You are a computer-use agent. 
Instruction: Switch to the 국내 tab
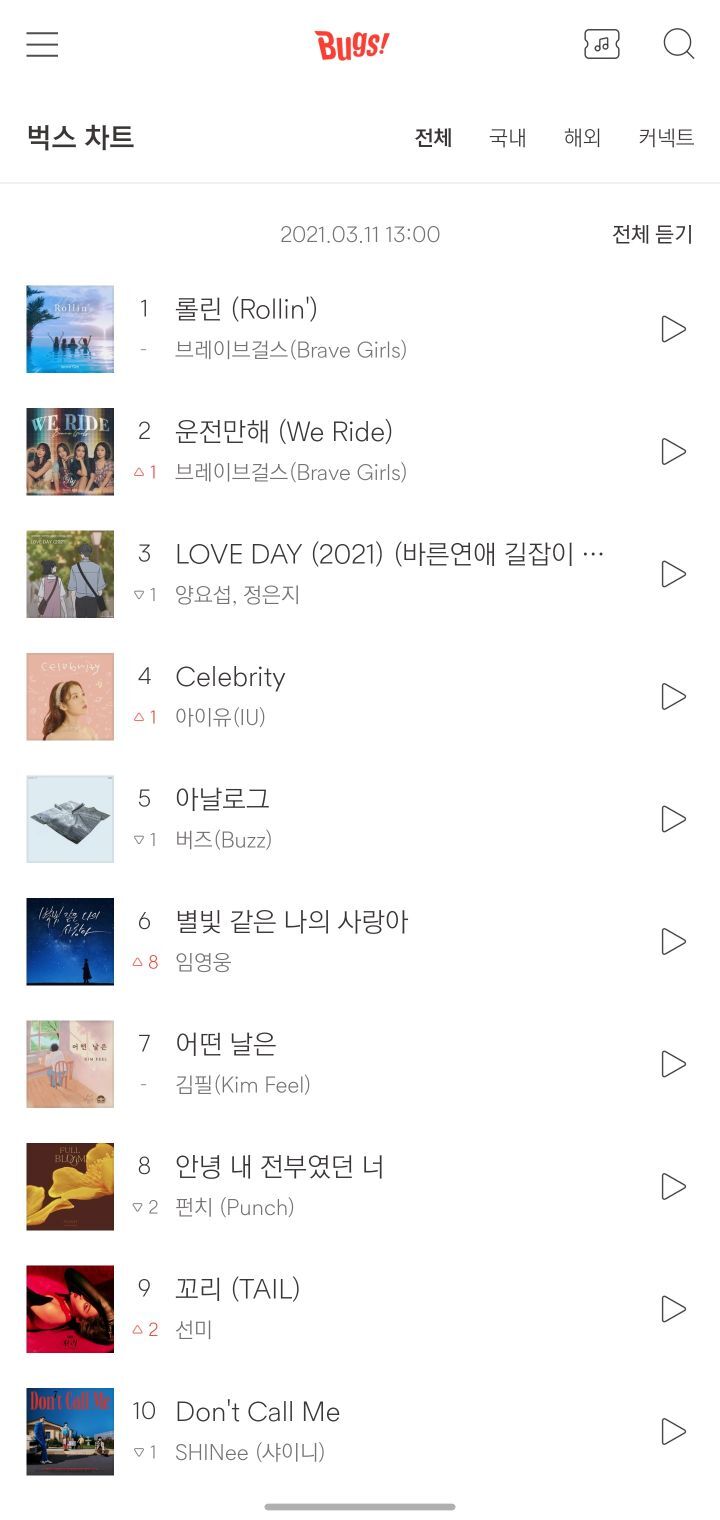click(x=507, y=138)
